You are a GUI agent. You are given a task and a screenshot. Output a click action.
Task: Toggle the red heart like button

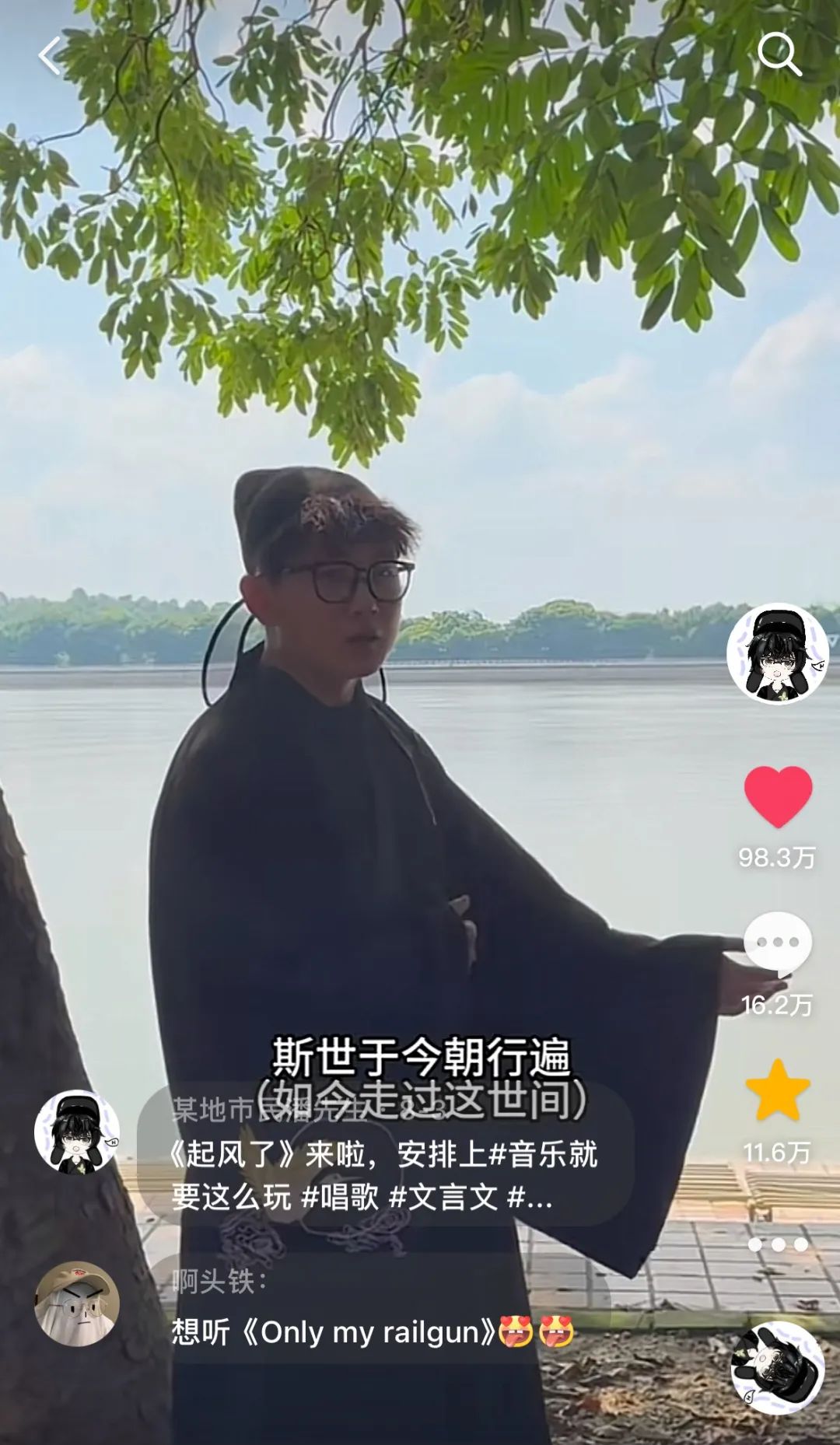[x=778, y=796]
